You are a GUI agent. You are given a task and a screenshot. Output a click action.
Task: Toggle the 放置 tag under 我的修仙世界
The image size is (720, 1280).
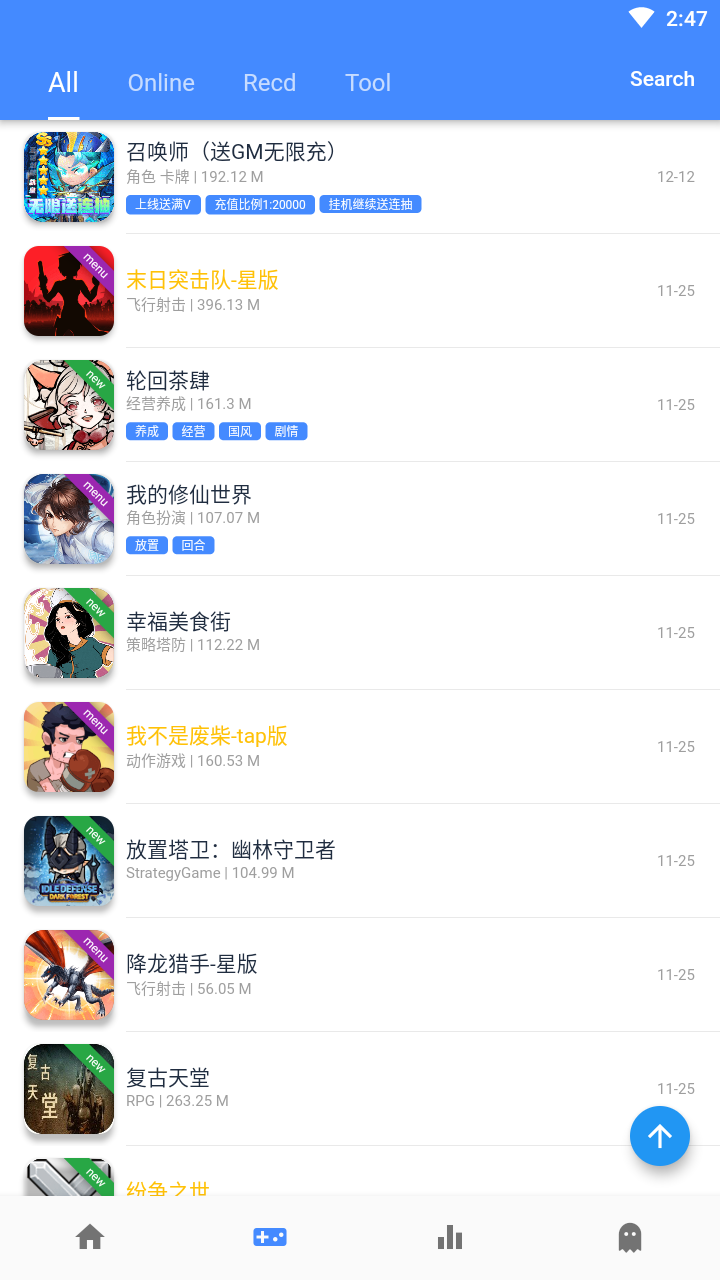[147, 545]
